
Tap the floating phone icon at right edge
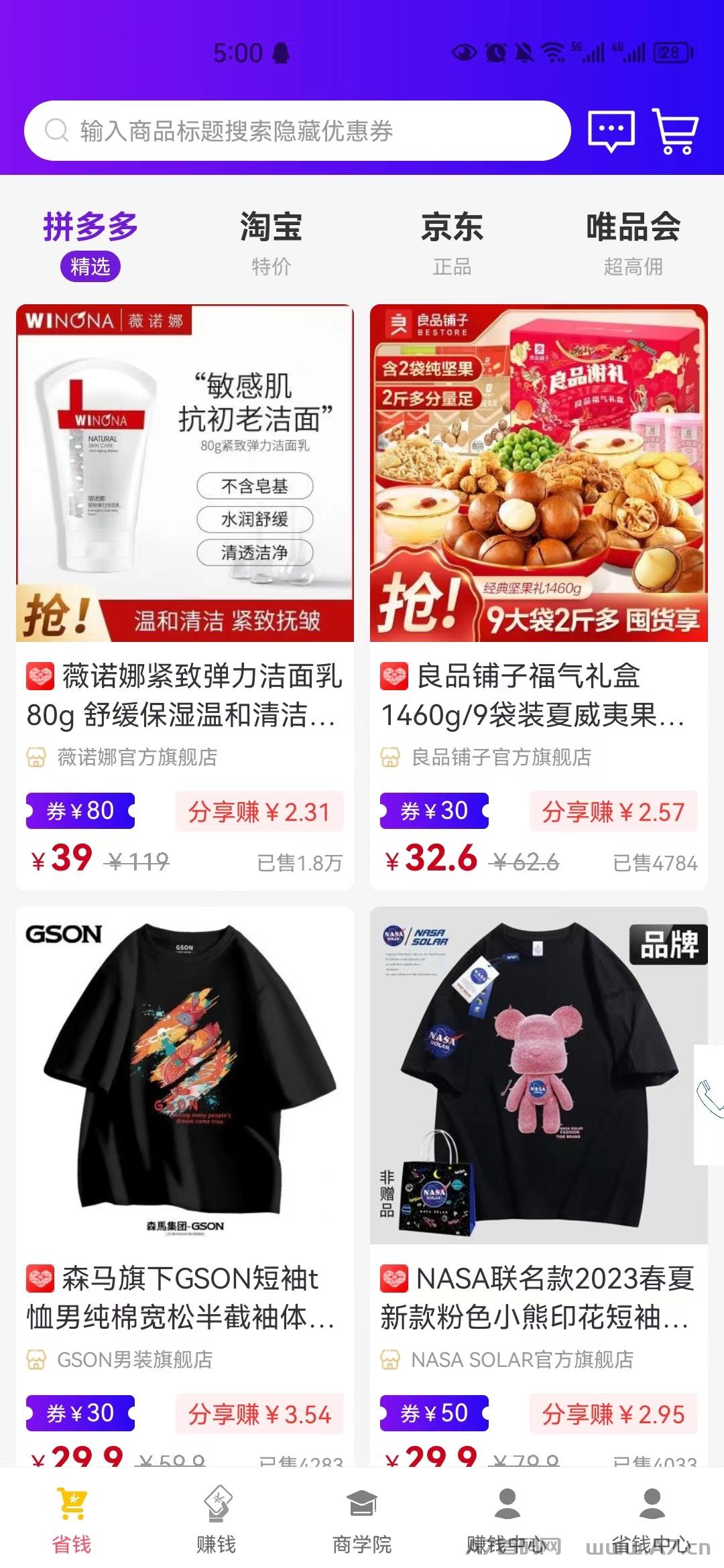pyautogui.click(x=709, y=1104)
